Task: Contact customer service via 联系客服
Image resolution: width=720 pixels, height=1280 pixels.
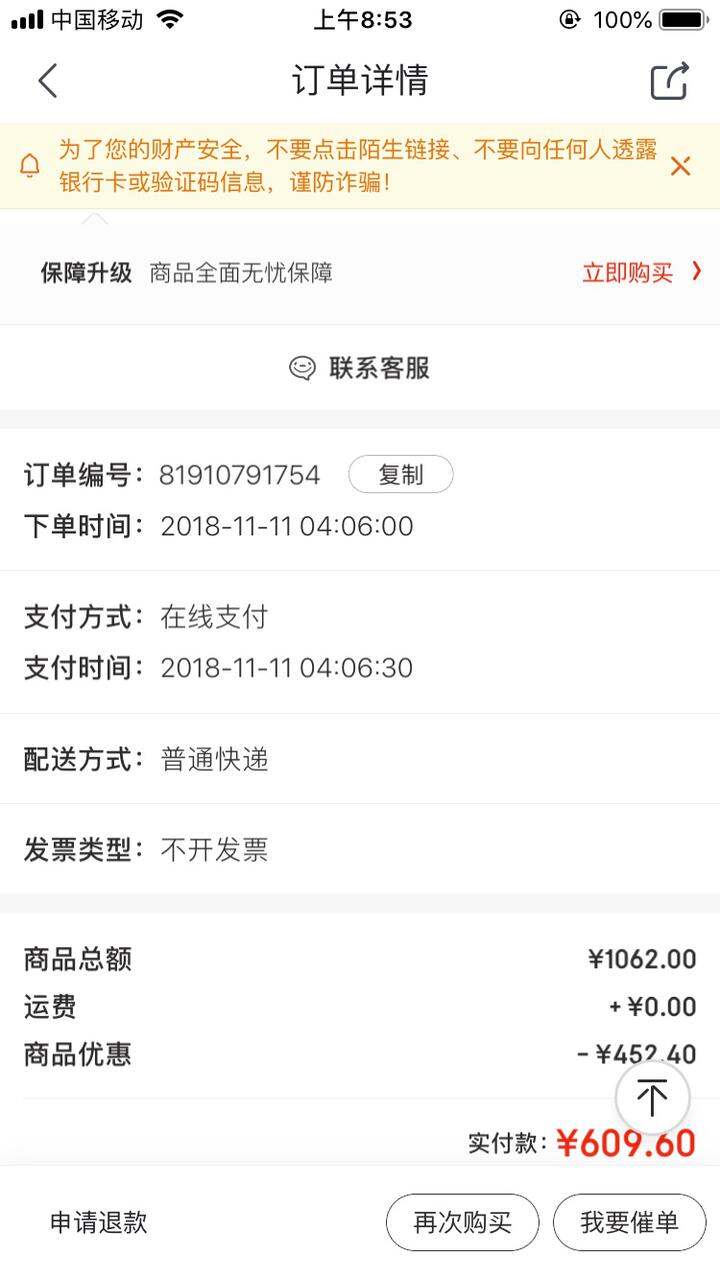Action: (360, 368)
